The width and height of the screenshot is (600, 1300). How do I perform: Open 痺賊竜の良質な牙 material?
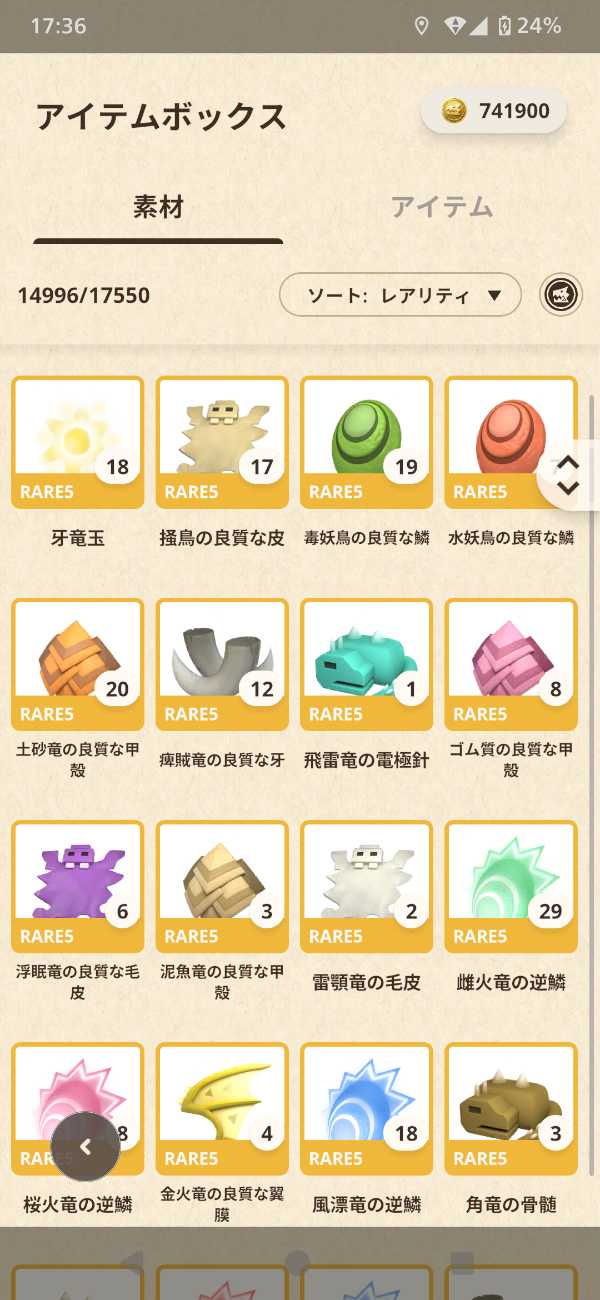click(222, 664)
